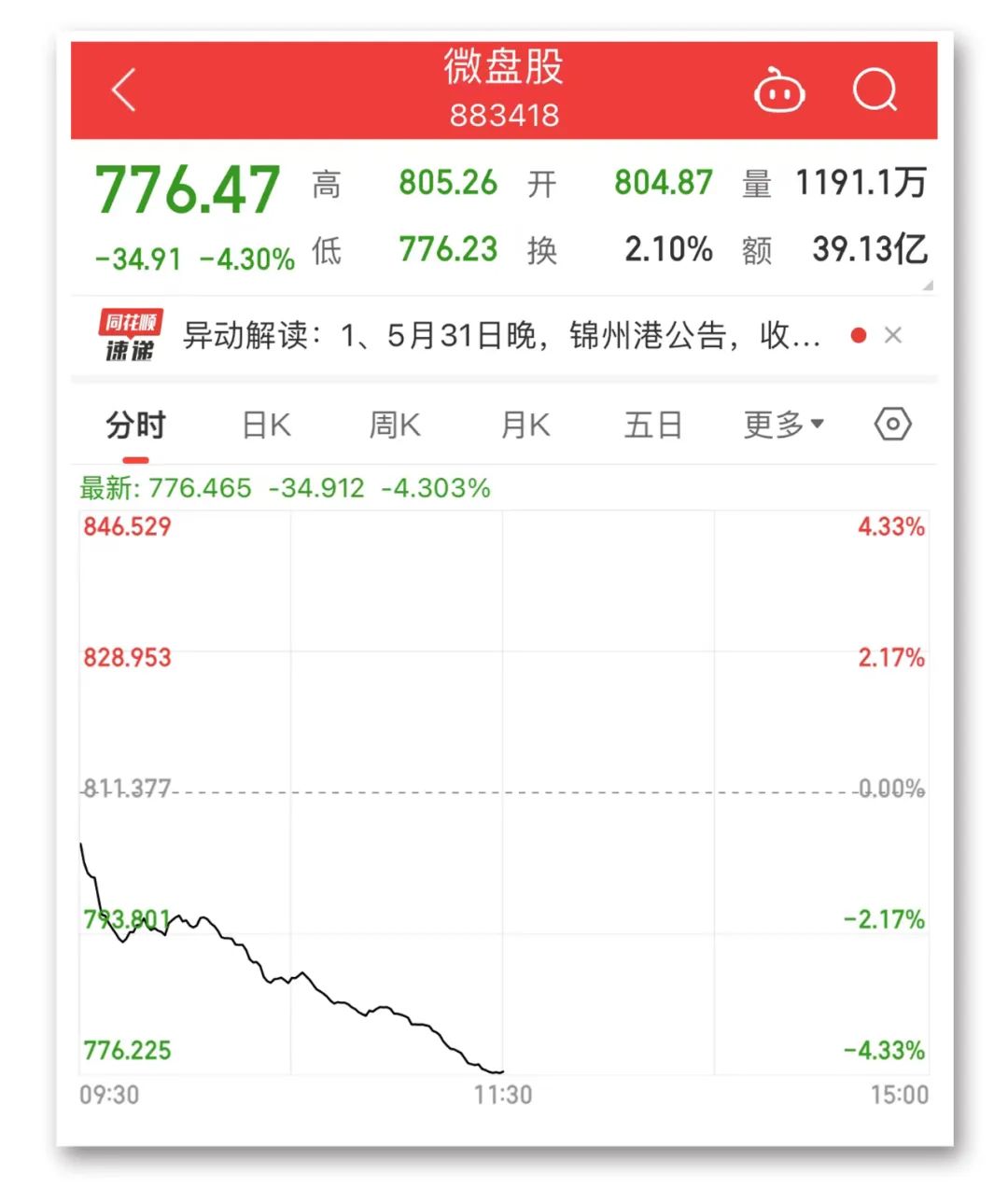Show the 月K chart
Screen dimensions: 1008x1188
(x=525, y=426)
